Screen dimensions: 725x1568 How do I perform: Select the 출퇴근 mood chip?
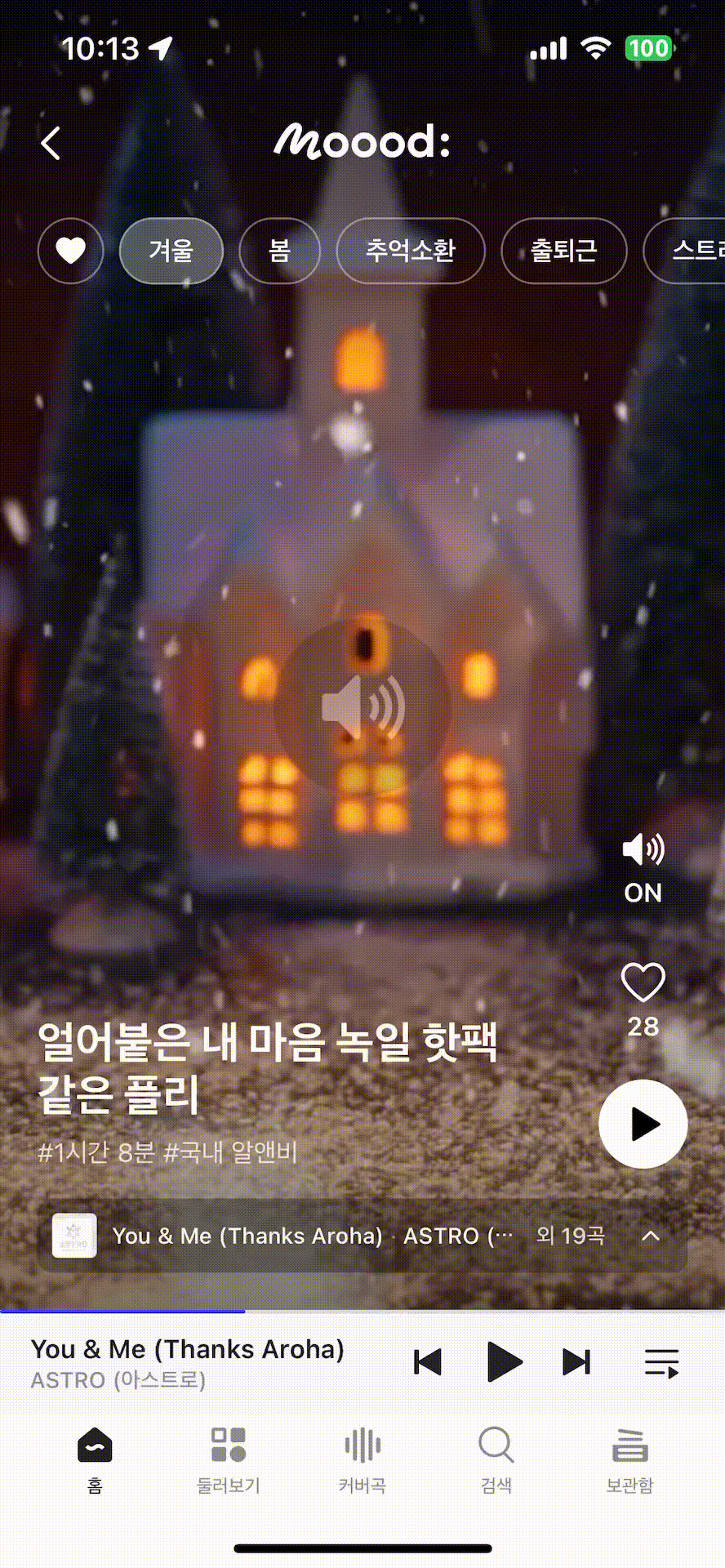click(563, 251)
